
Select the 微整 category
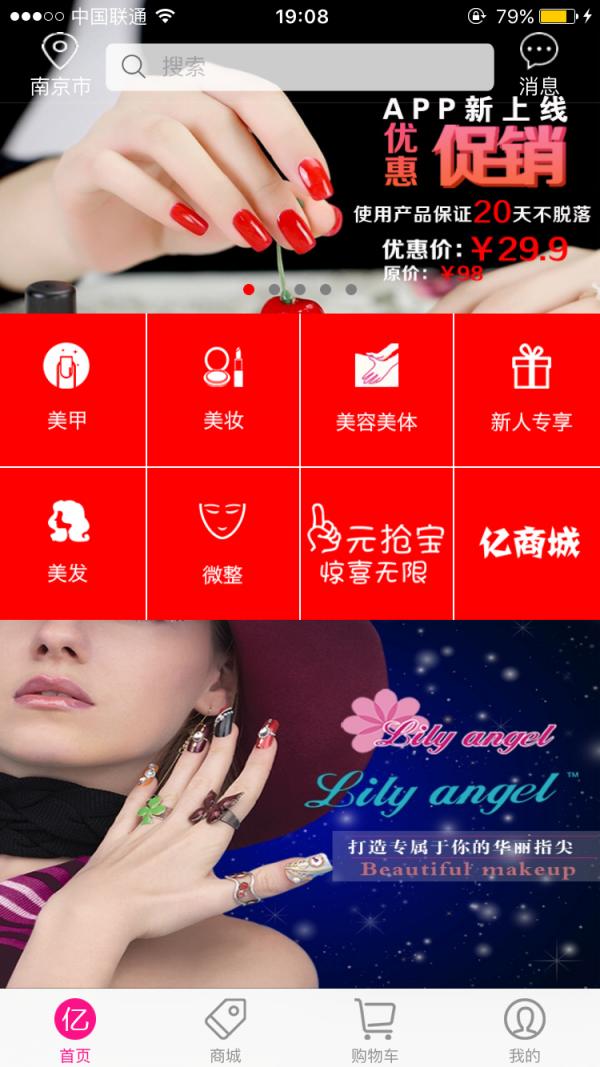click(222, 543)
